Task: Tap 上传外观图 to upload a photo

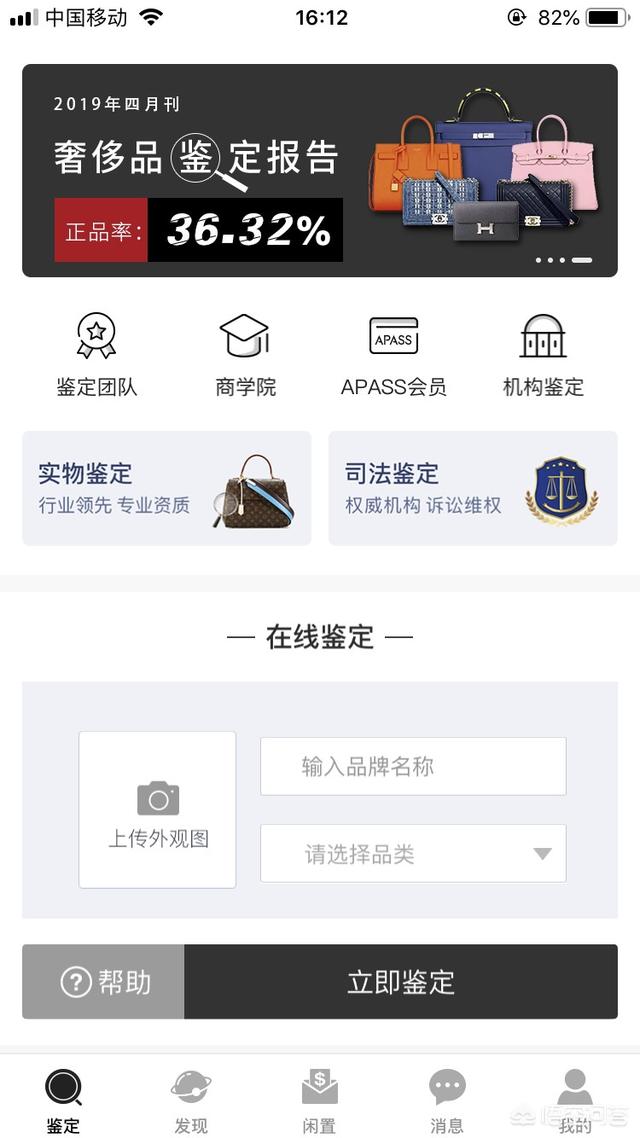Action: 158,809
